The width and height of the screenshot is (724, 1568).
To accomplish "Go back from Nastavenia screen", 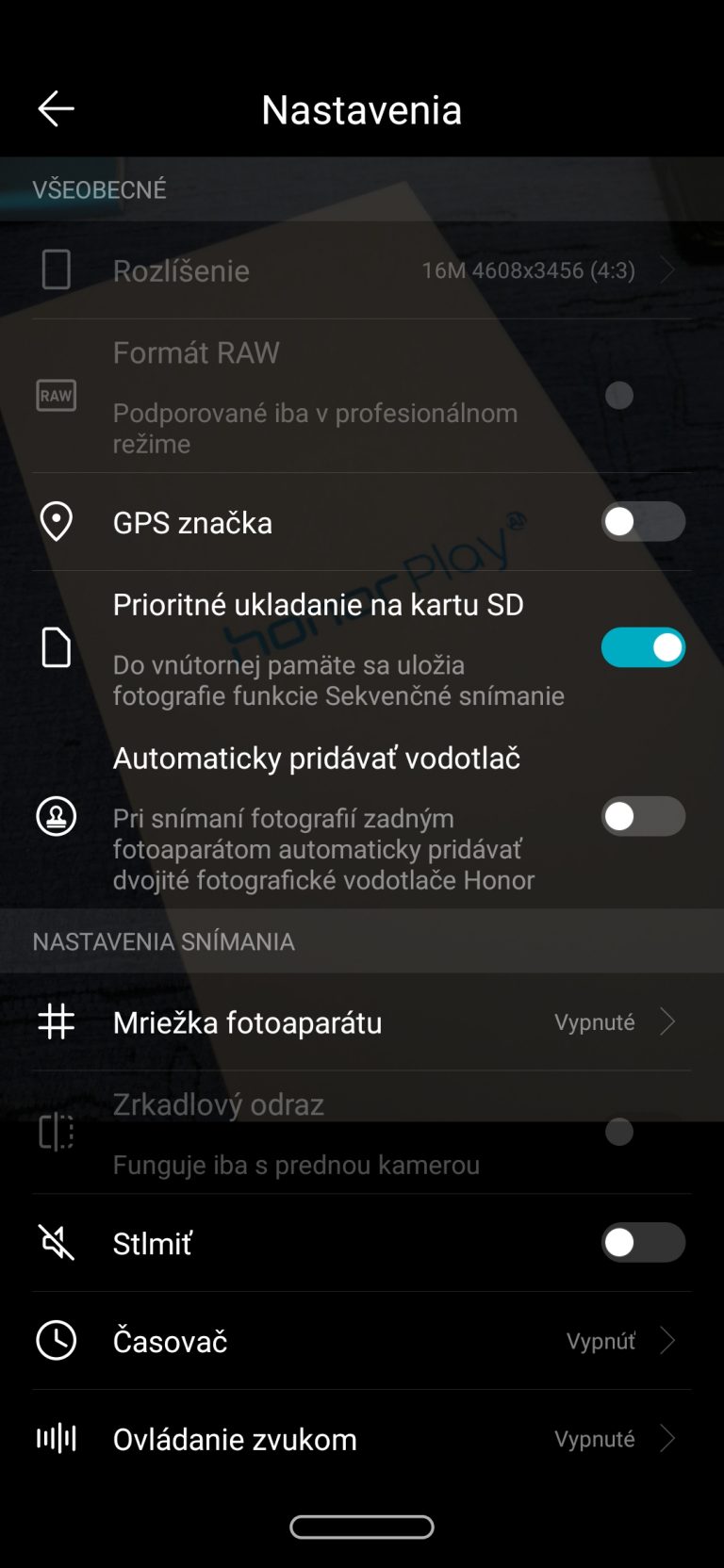I will 56,109.
